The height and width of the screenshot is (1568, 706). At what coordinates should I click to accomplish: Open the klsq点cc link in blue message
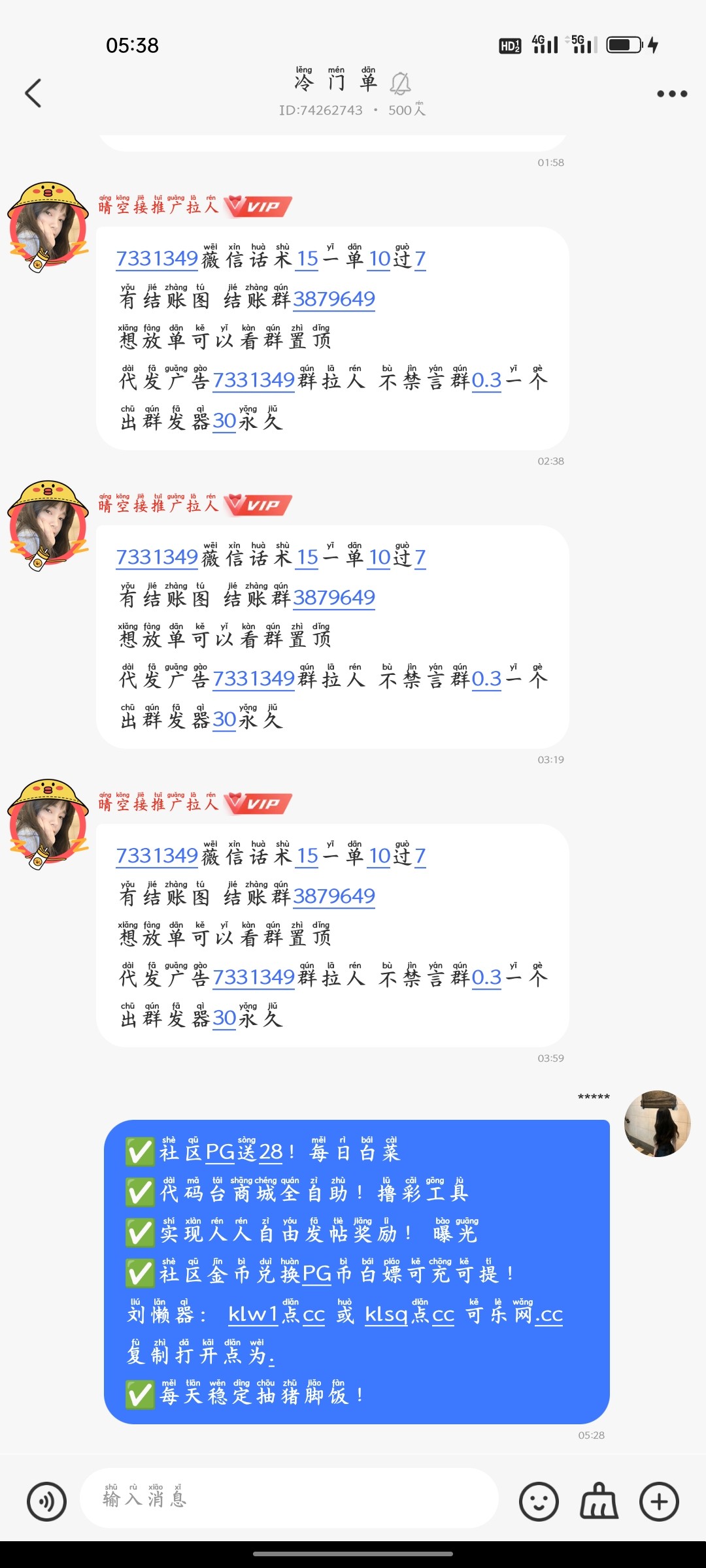click(x=409, y=1314)
